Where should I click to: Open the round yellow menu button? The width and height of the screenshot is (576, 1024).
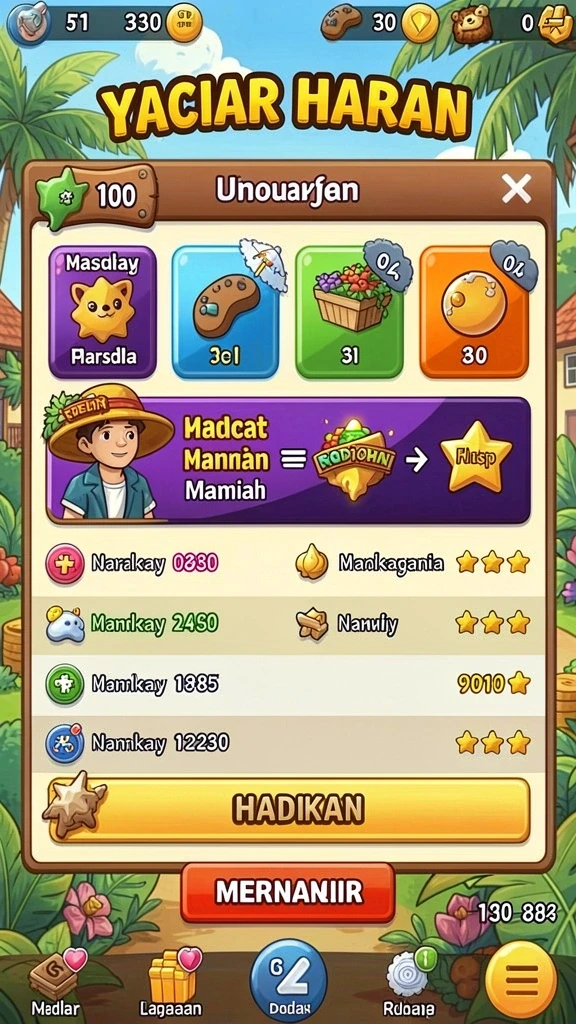pos(521,982)
